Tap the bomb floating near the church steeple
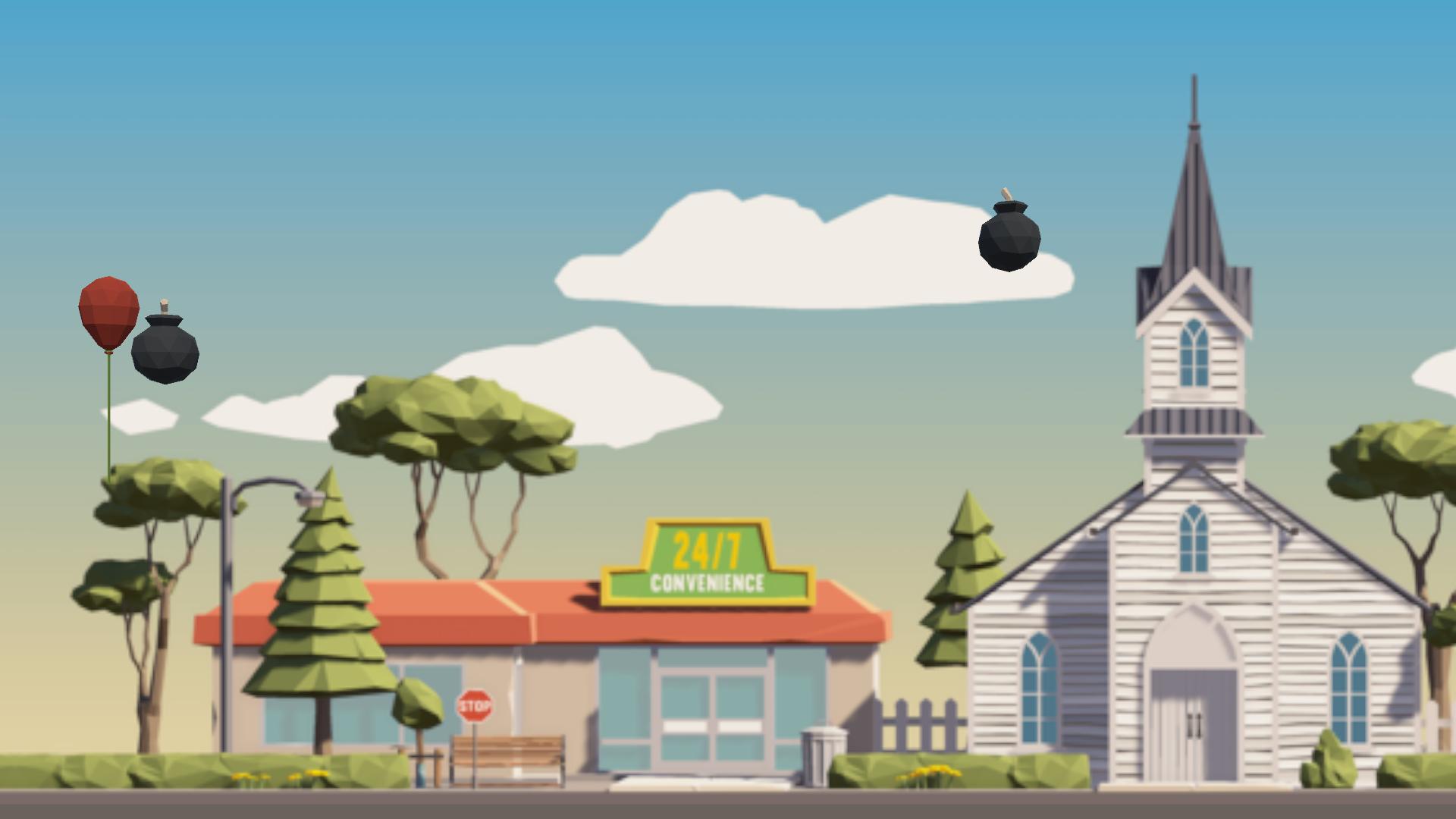The width and height of the screenshot is (1456, 819). point(1009,237)
